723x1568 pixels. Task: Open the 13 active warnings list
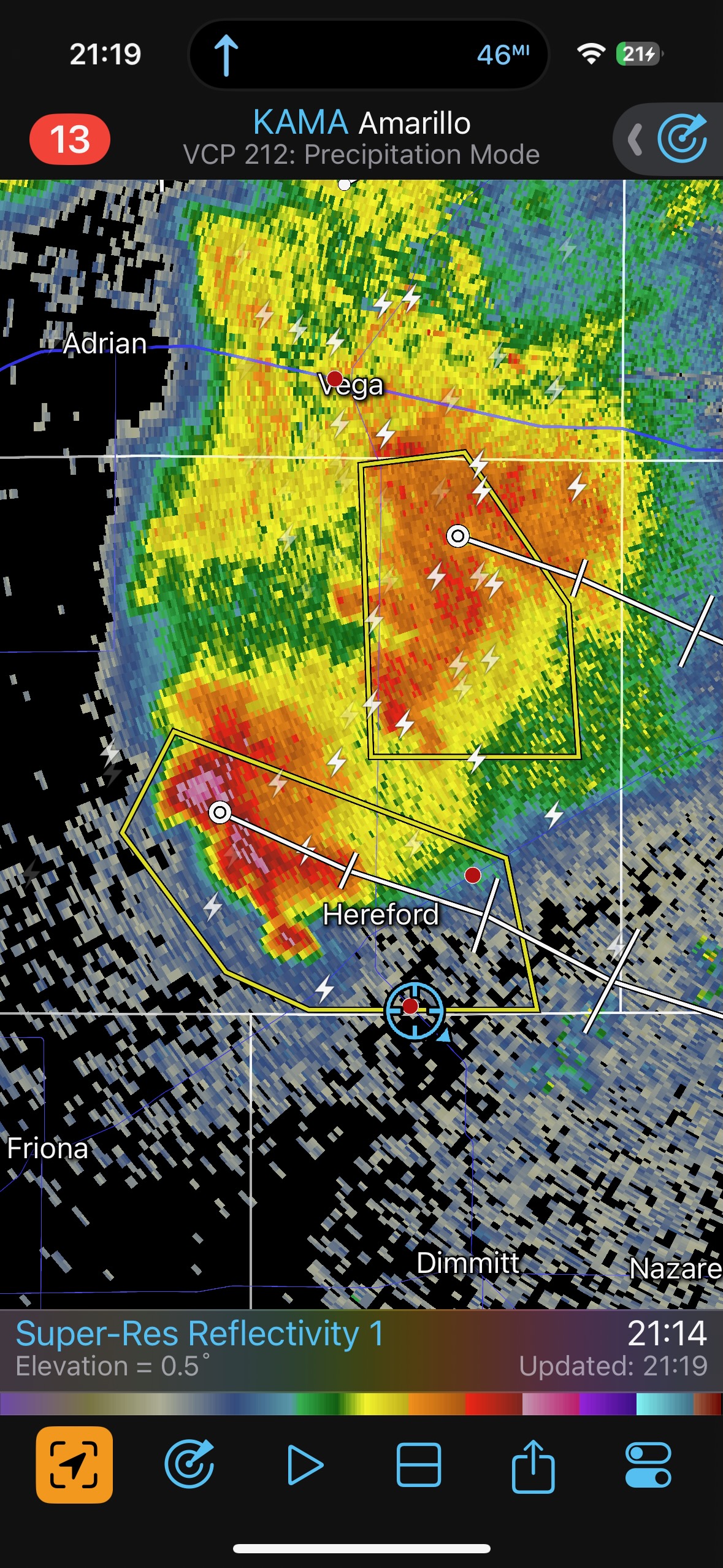coord(70,139)
